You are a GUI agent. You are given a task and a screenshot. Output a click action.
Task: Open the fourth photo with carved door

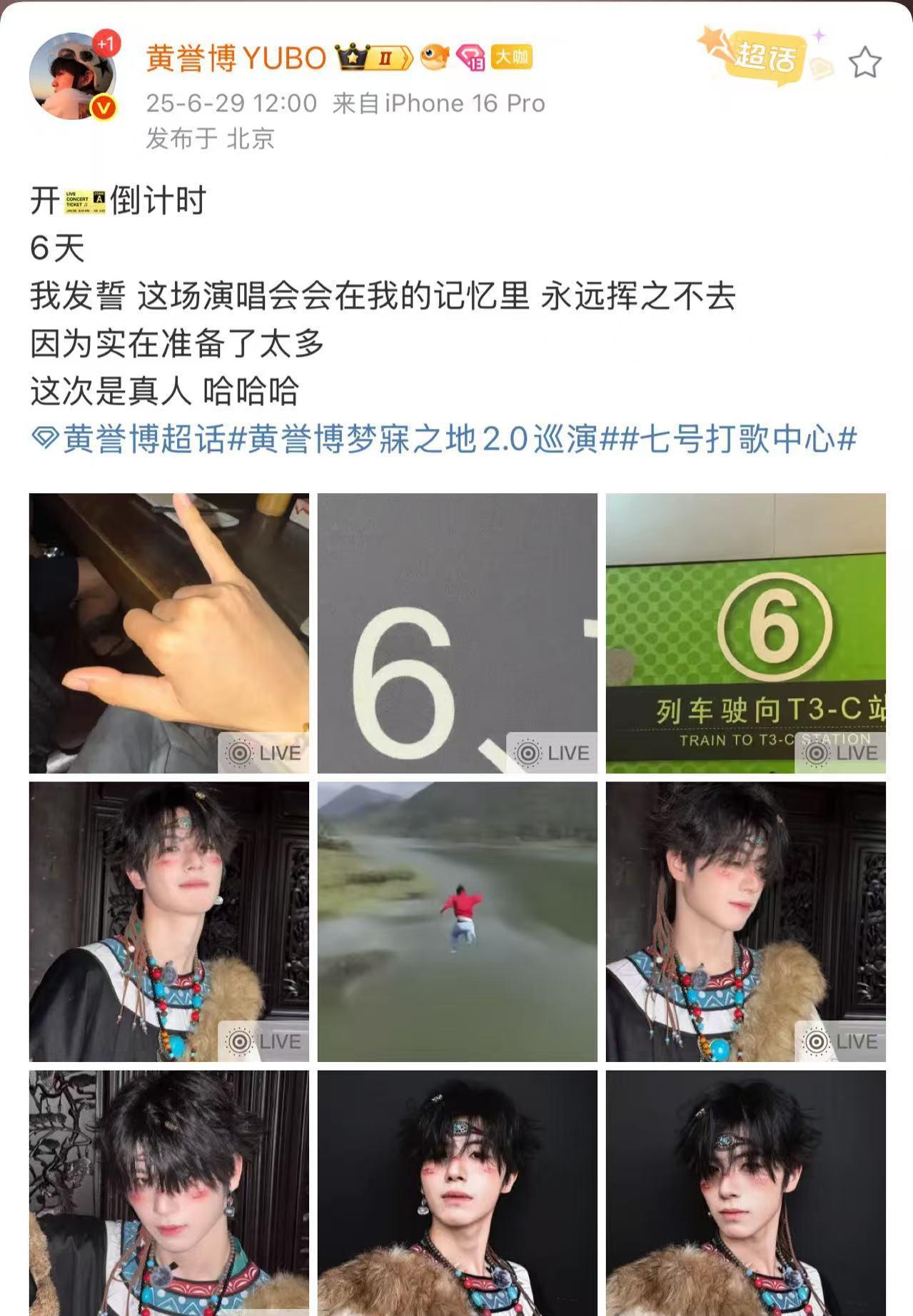point(168,921)
